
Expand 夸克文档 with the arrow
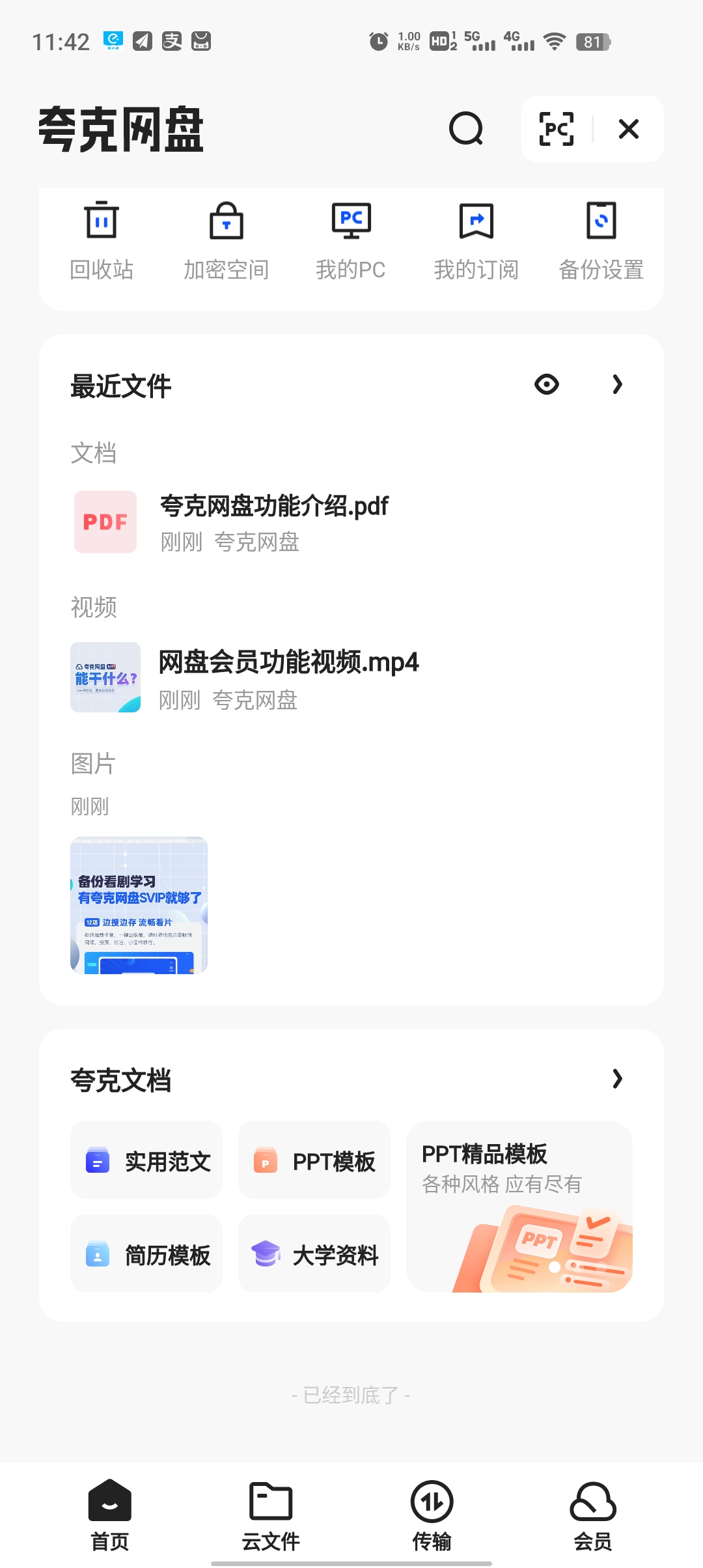pos(617,1079)
